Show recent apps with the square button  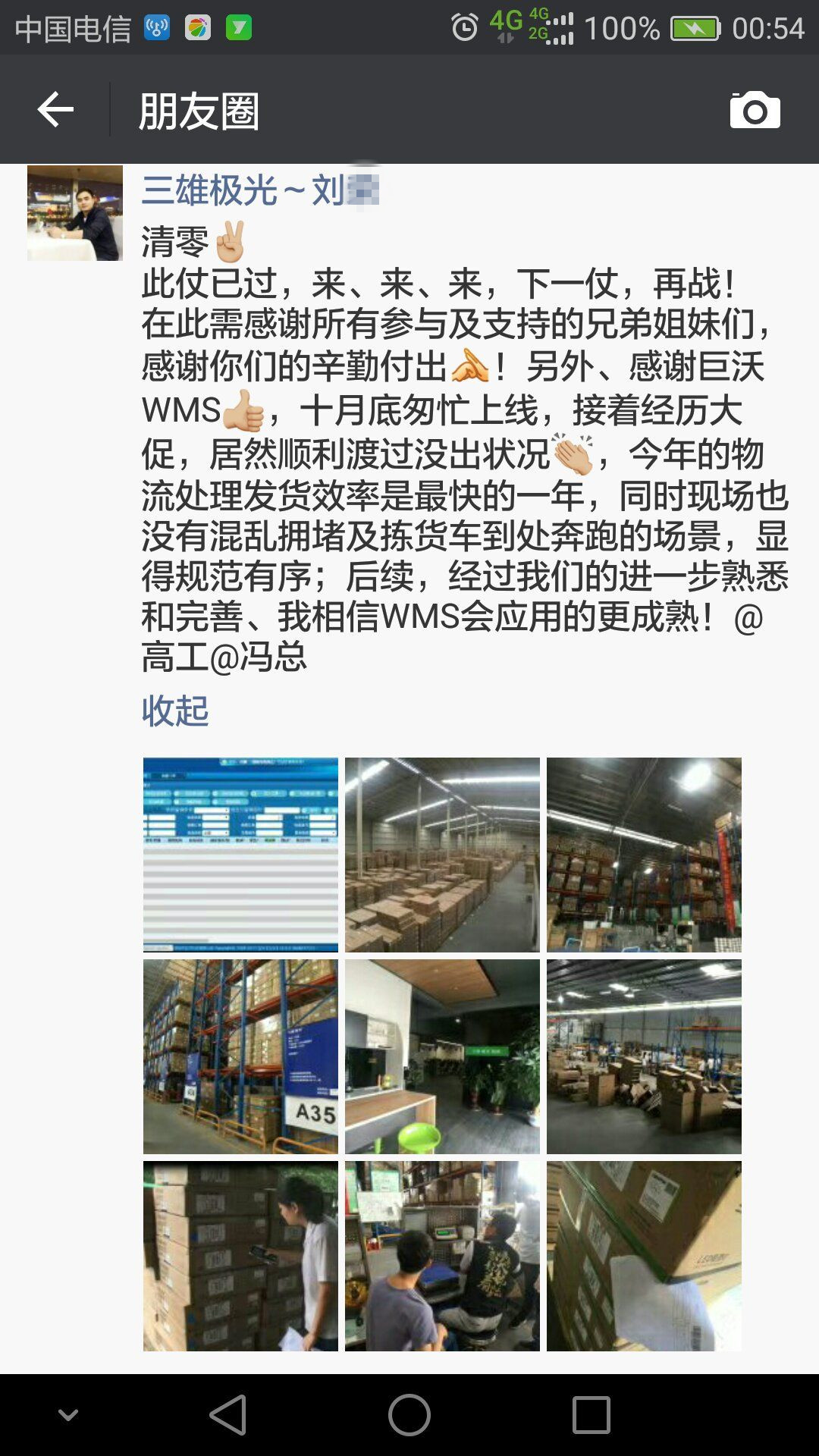click(x=591, y=1415)
